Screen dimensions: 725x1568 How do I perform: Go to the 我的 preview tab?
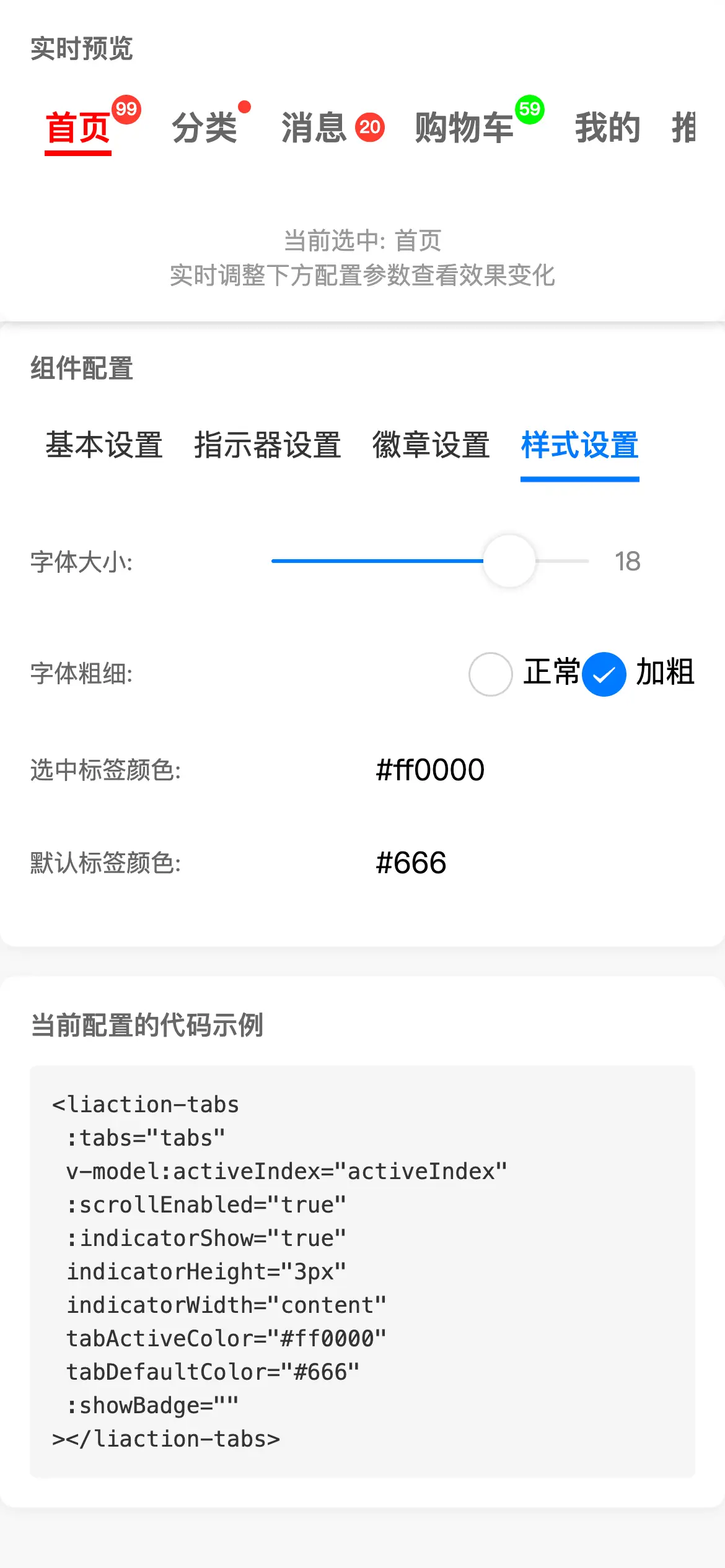(x=607, y=128)
